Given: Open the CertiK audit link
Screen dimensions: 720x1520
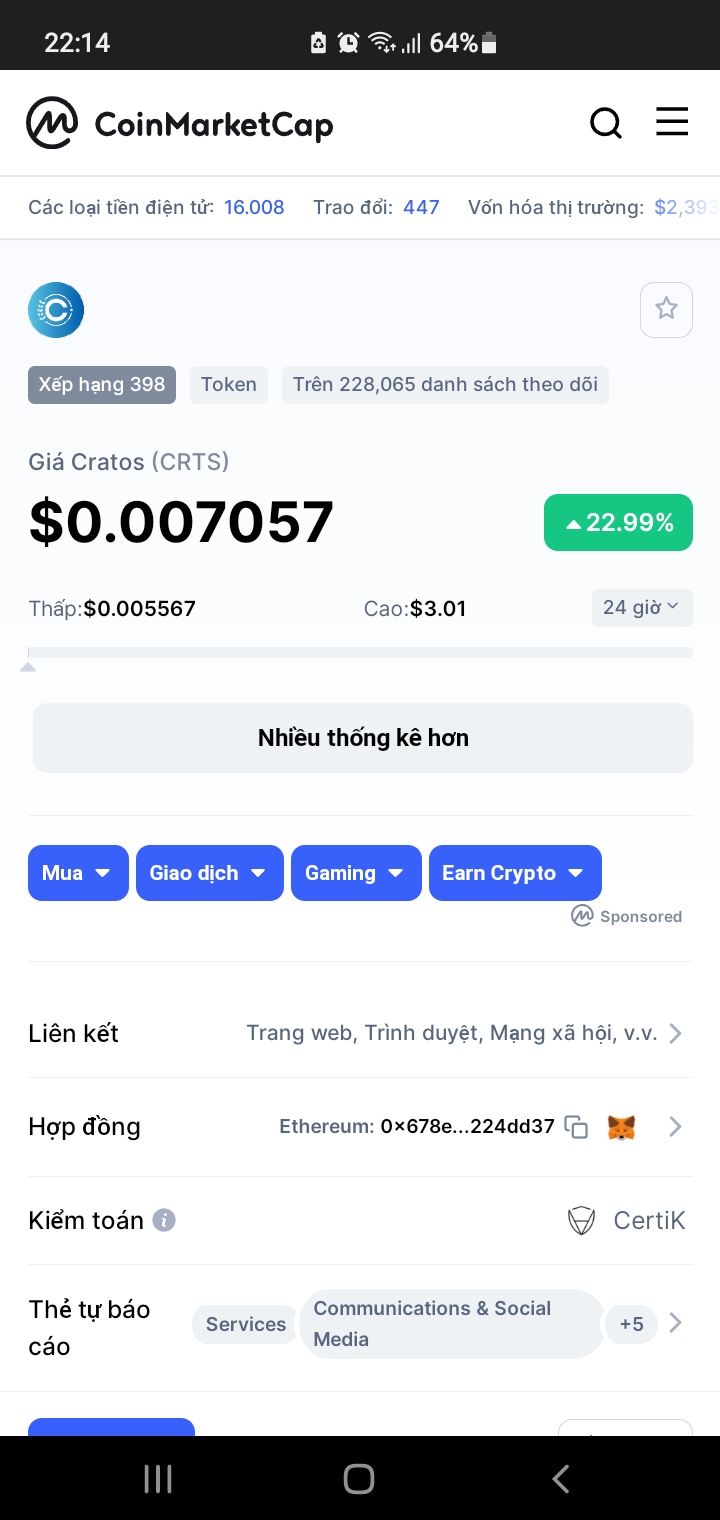Looking at the screenshot, I should pos(627,1220).
